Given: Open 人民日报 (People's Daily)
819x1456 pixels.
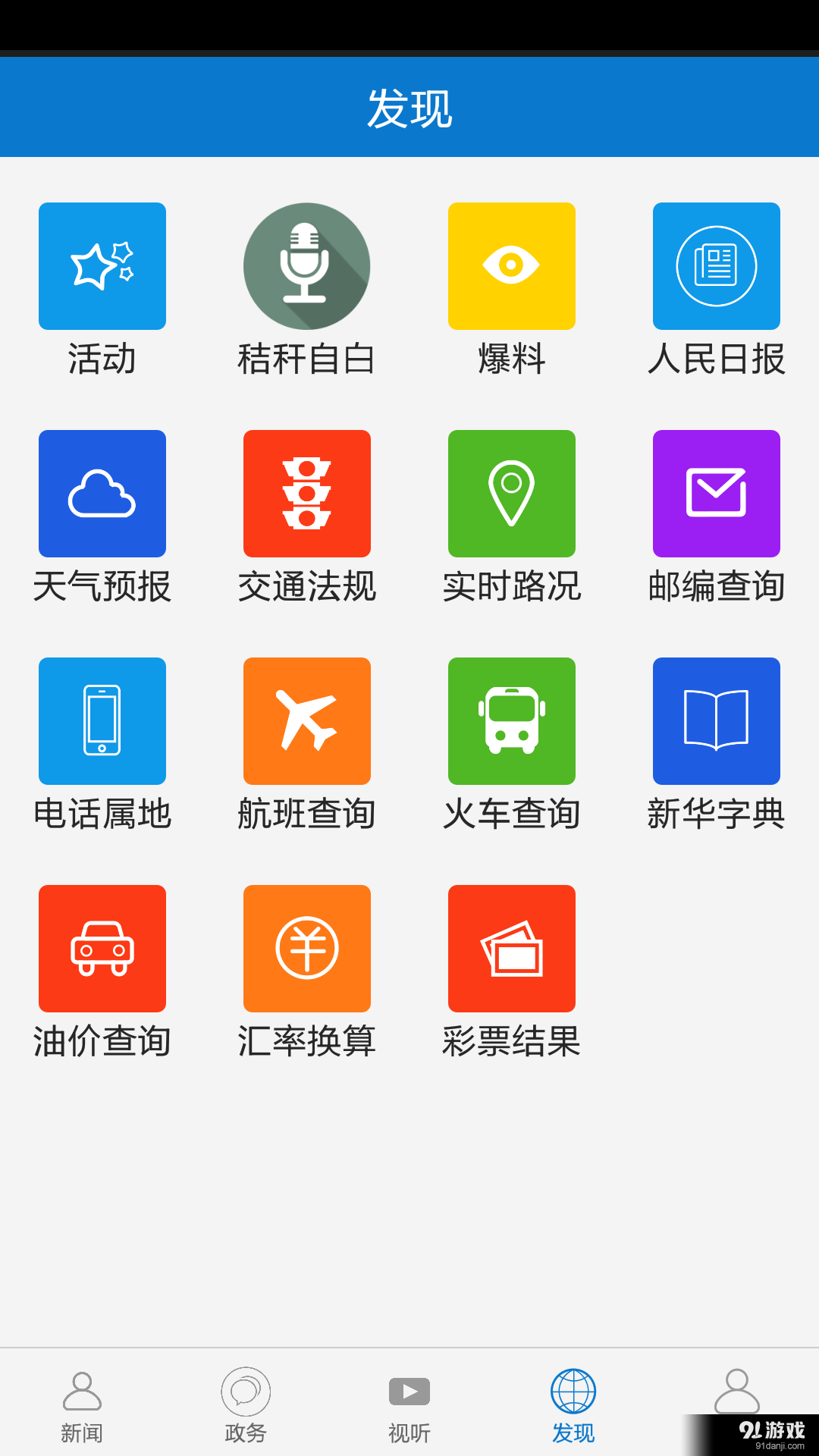Looking at the screenshot, I should click(x=716, y=265).
